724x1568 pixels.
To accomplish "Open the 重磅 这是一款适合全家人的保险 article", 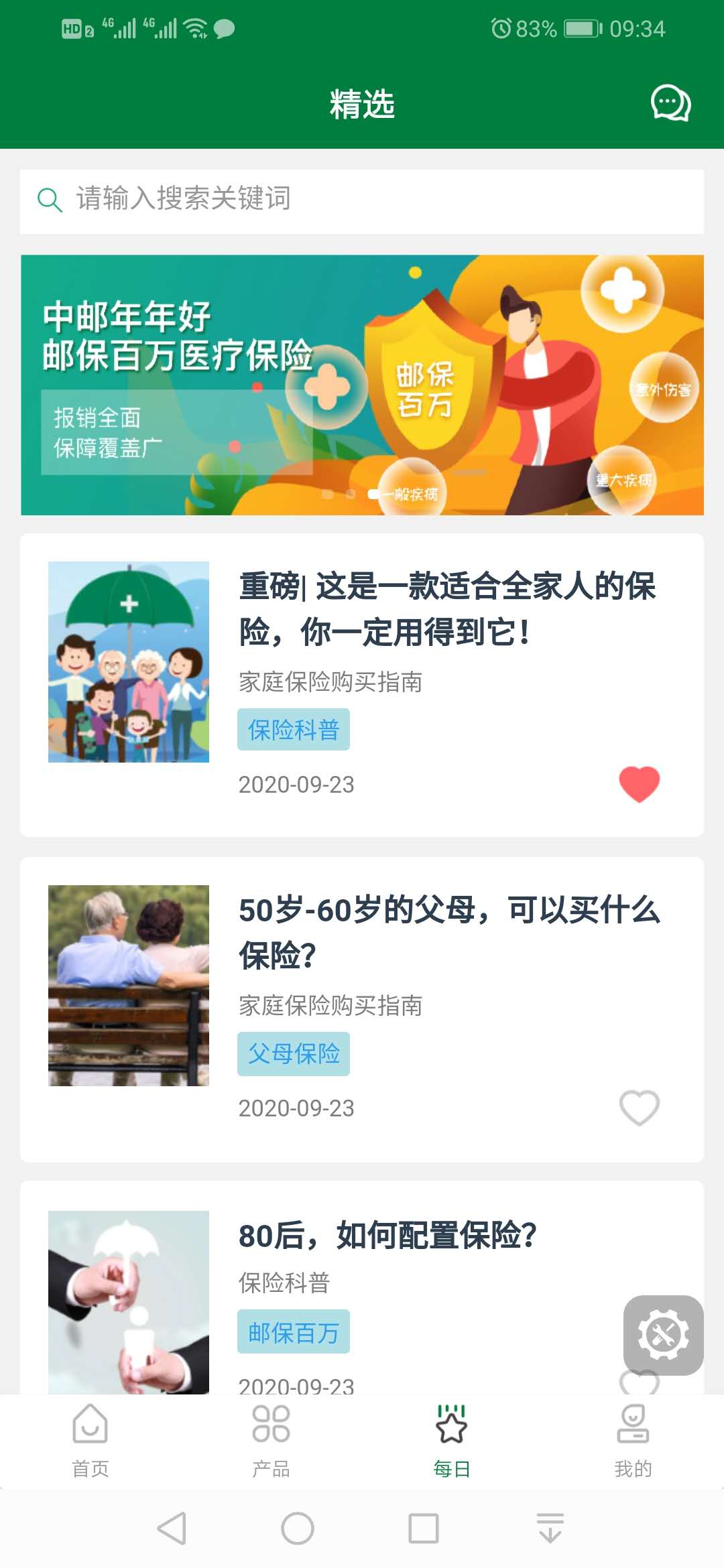I will tap(446, 608).
